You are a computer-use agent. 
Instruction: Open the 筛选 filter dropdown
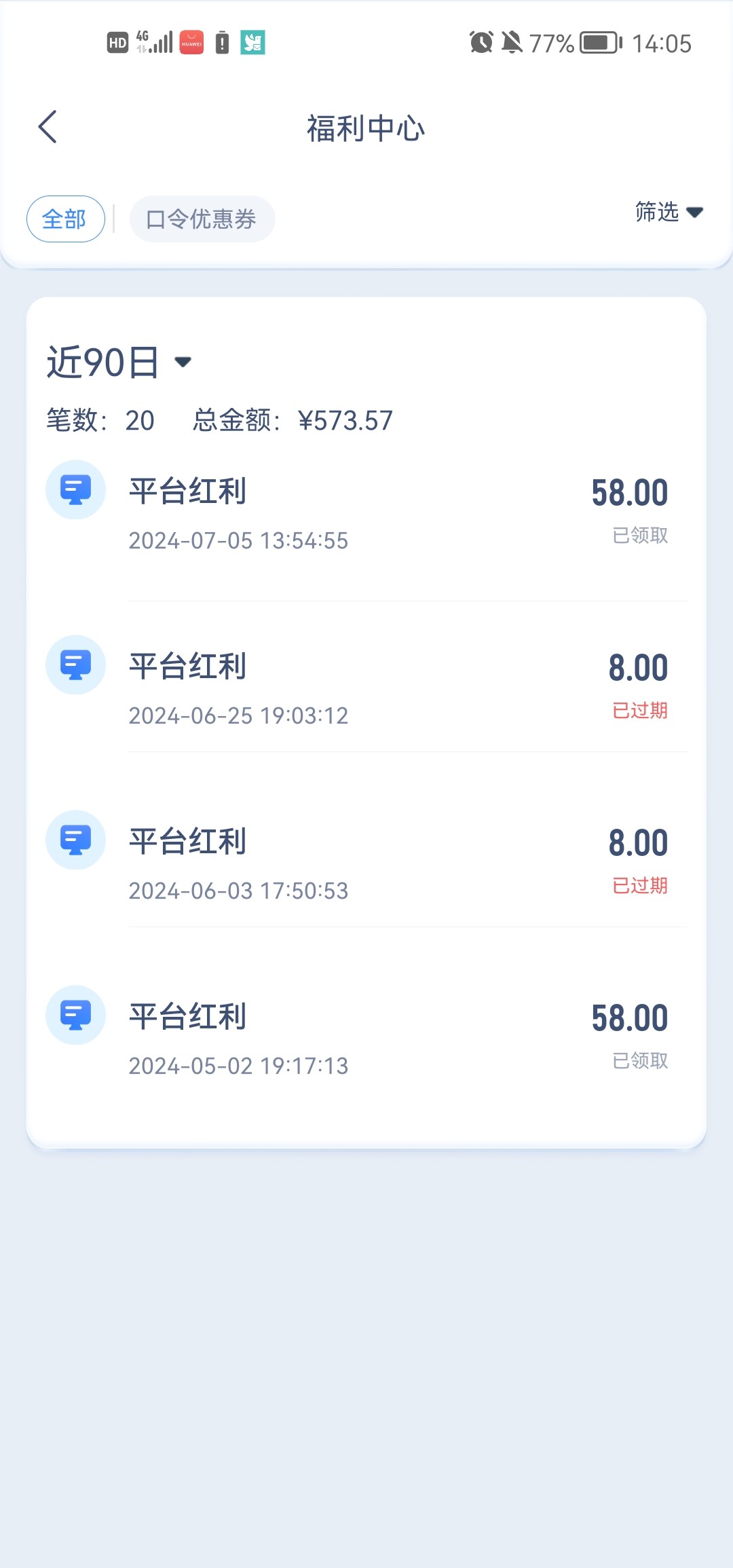coord(669,212)
